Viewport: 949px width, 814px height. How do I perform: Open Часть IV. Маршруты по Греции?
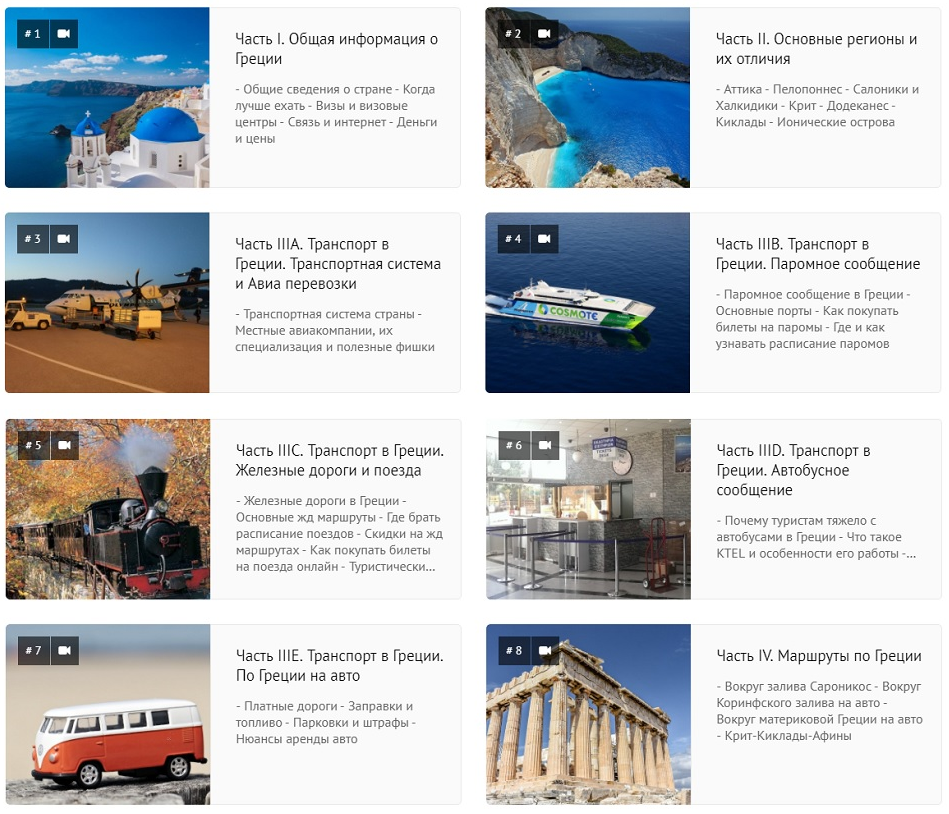click(x=818, y=656)
